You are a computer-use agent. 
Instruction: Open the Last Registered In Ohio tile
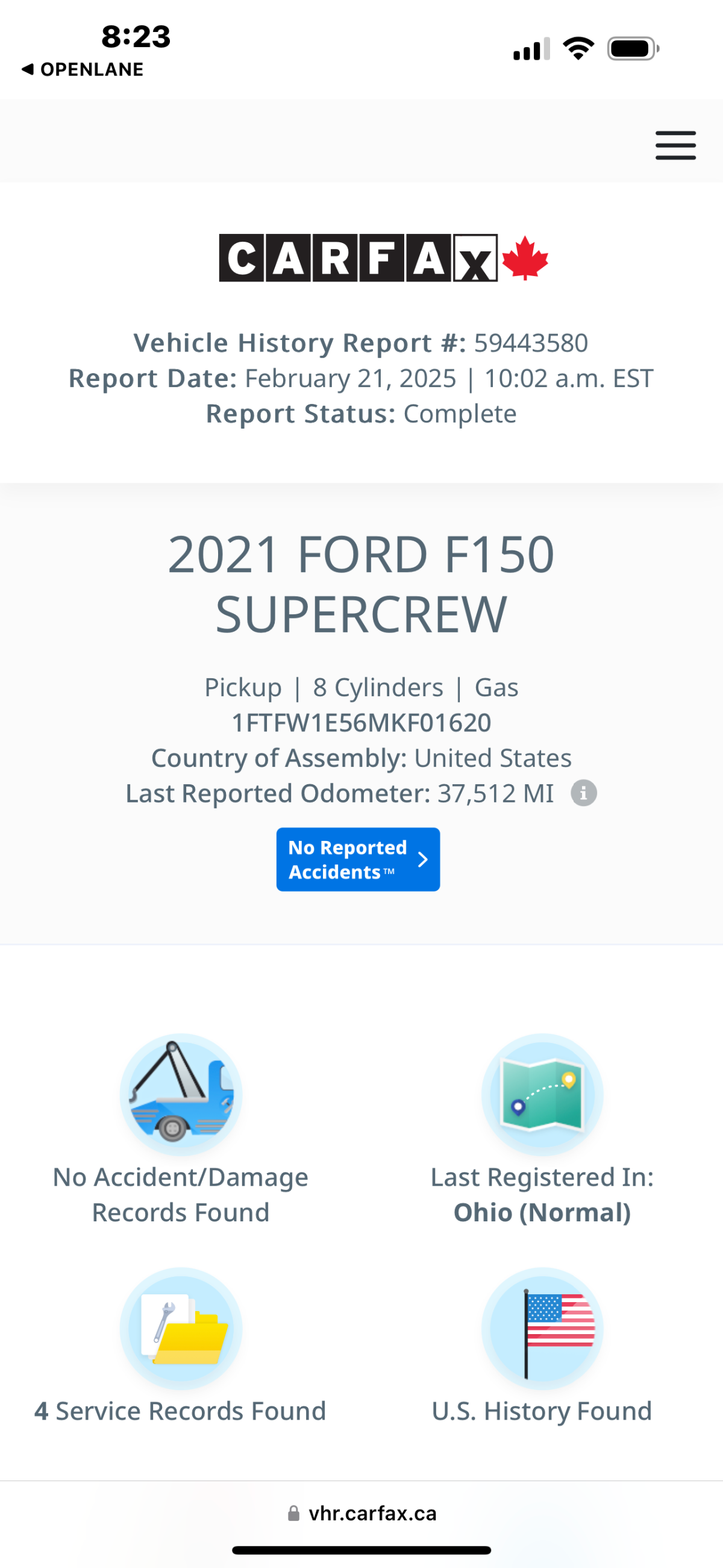(x=542, y=1130)
